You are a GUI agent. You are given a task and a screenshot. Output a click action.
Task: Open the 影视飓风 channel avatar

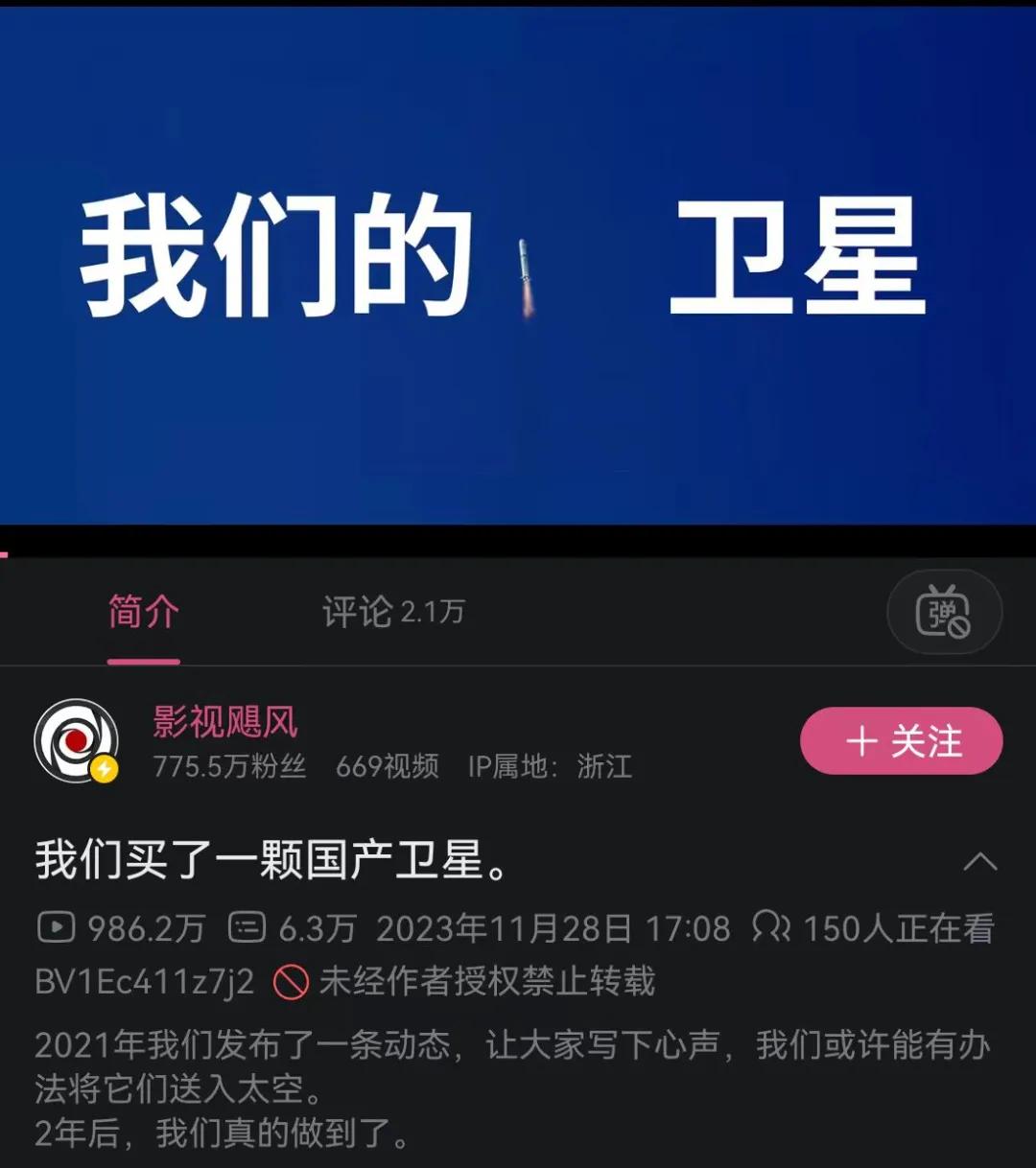tap(76, 741)
